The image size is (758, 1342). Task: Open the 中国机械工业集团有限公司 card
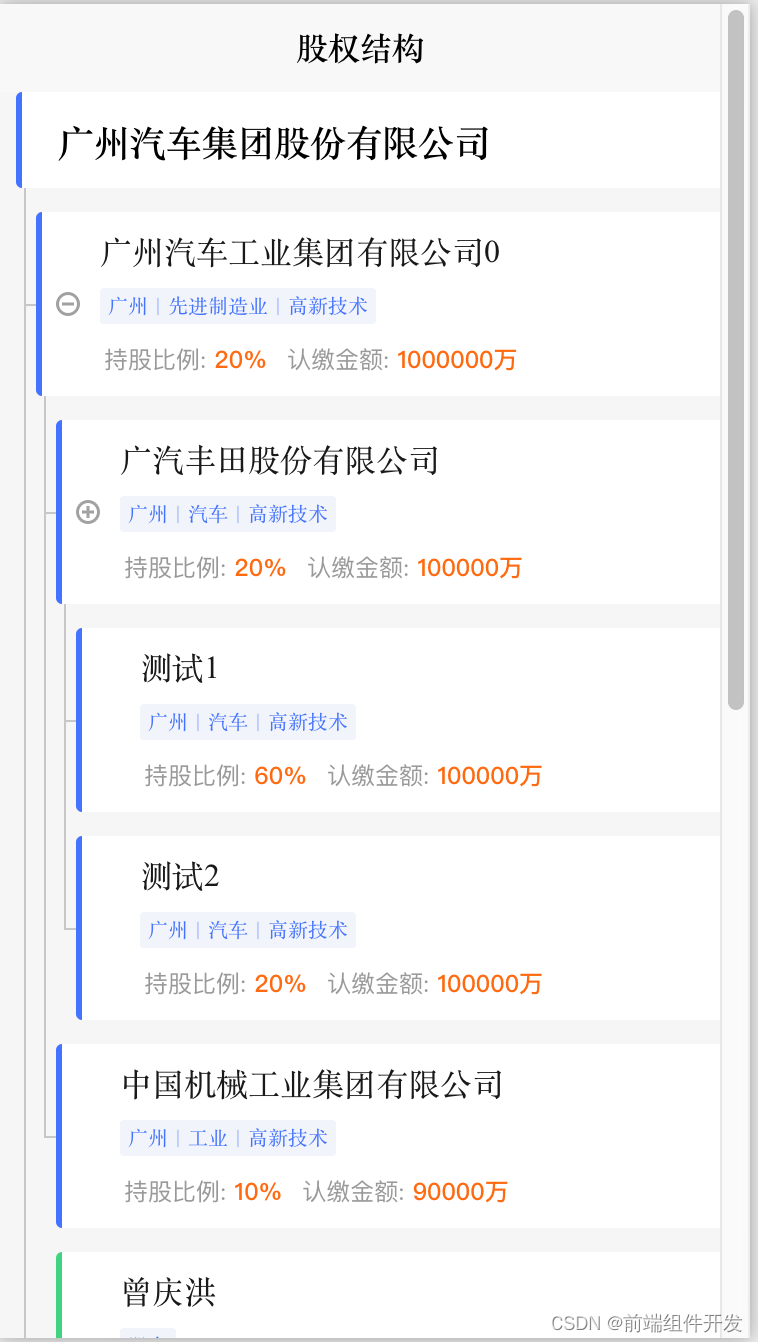point(389,1136)
